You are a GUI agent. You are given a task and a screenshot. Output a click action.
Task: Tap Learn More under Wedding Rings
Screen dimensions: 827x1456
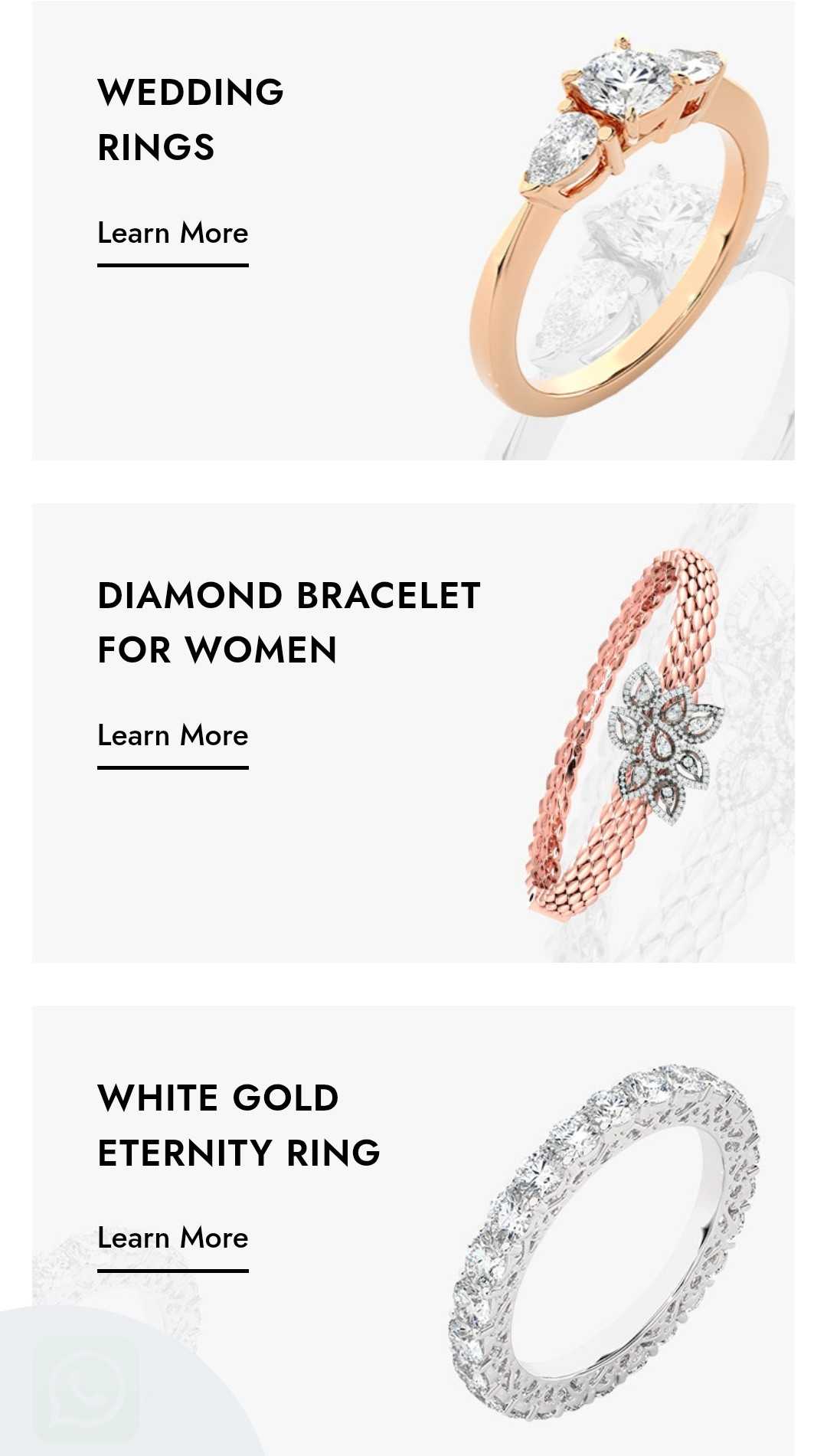173,234
